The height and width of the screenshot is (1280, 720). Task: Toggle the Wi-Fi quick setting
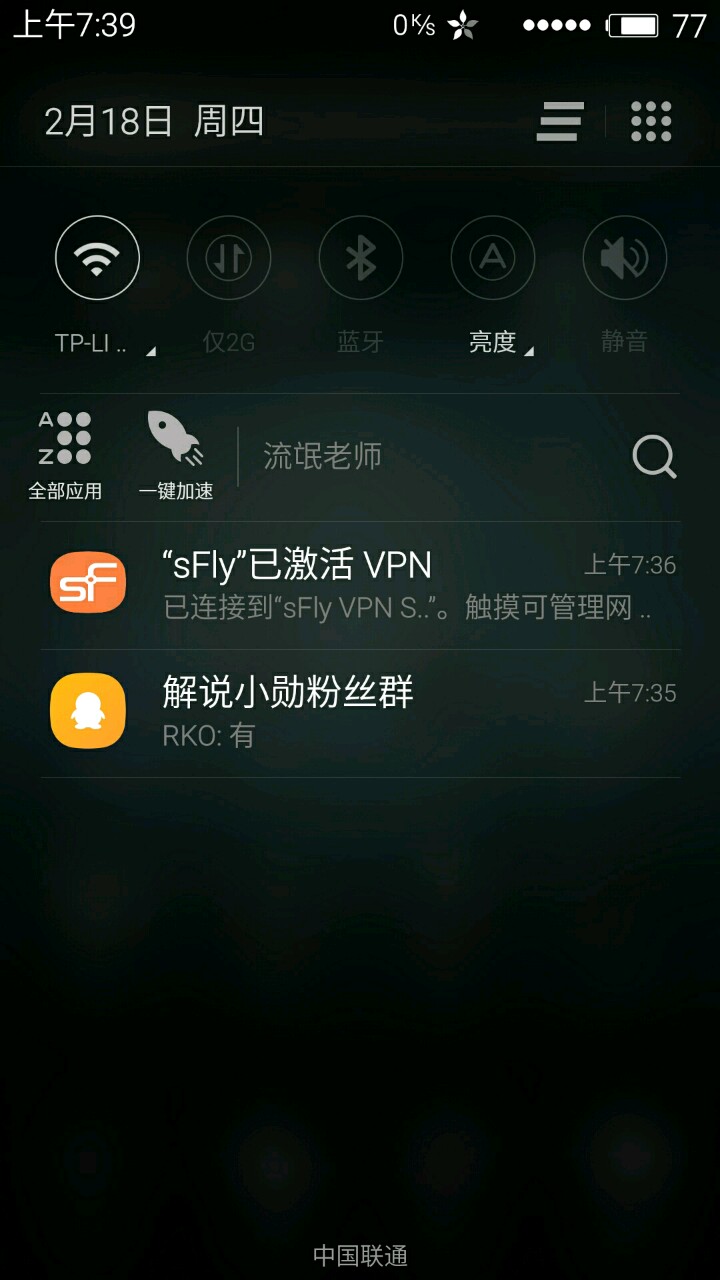(x=97, y=258)
